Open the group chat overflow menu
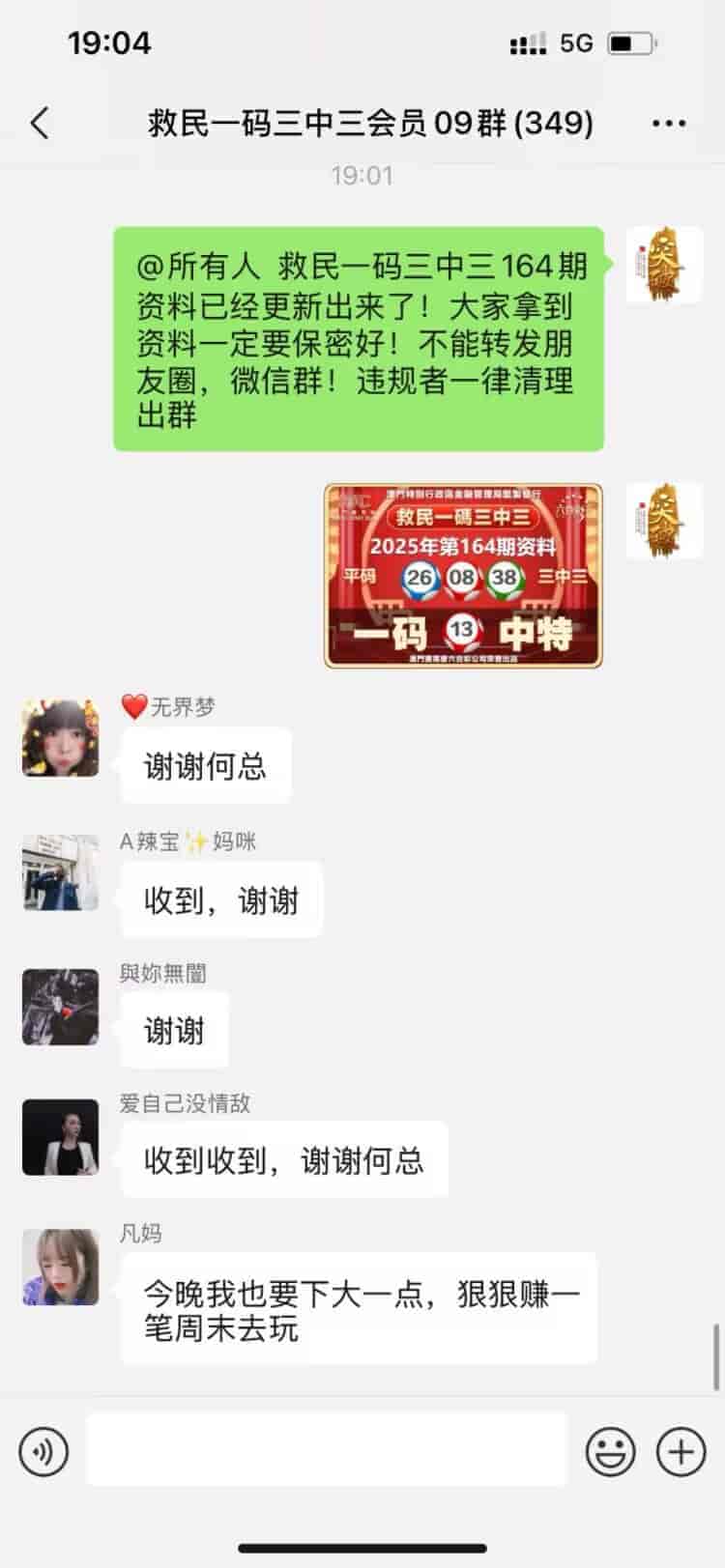The height and width of the screenshot is (1568, 725). [669, 124]
